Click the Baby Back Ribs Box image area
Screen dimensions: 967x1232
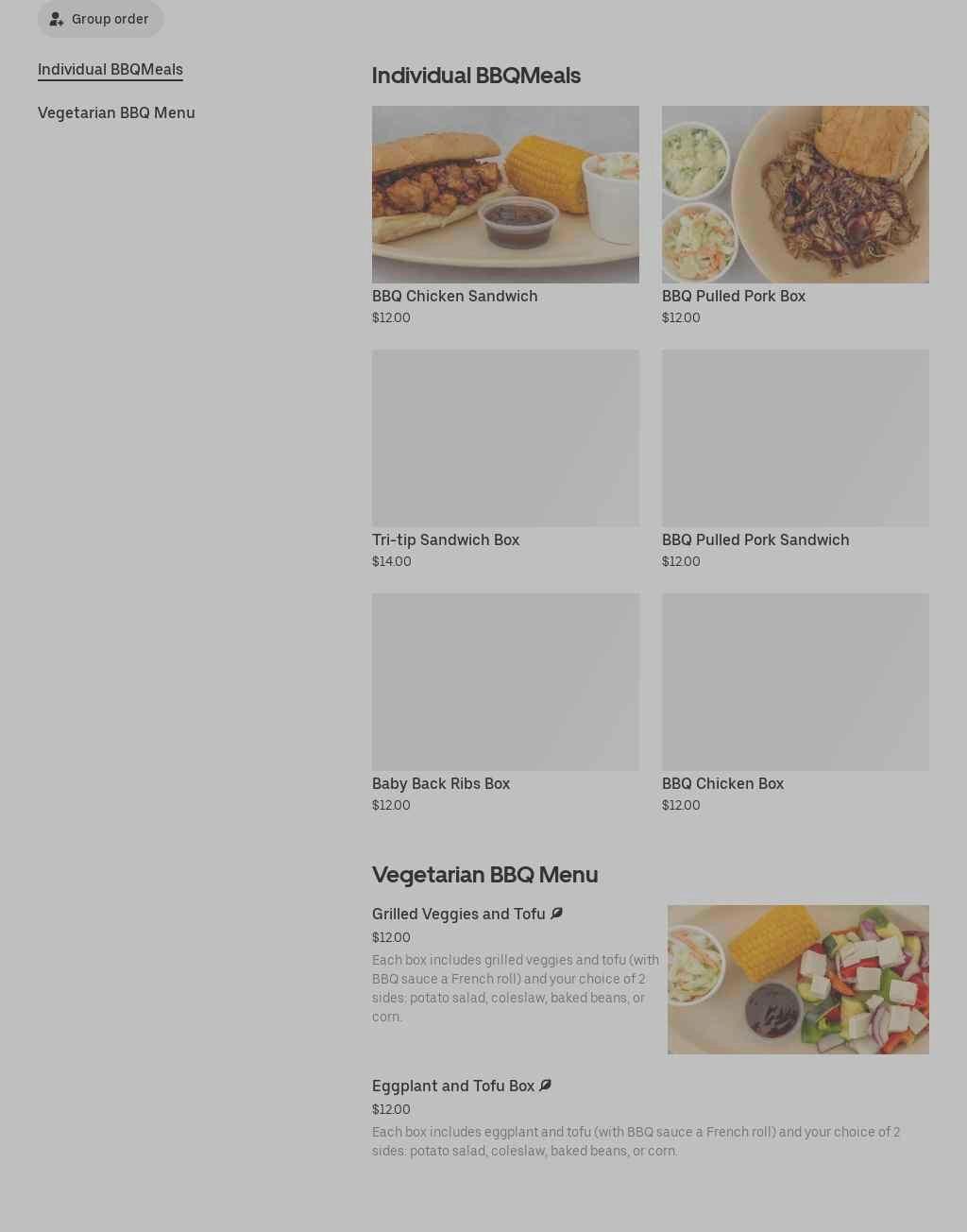[x=505, y=682]
